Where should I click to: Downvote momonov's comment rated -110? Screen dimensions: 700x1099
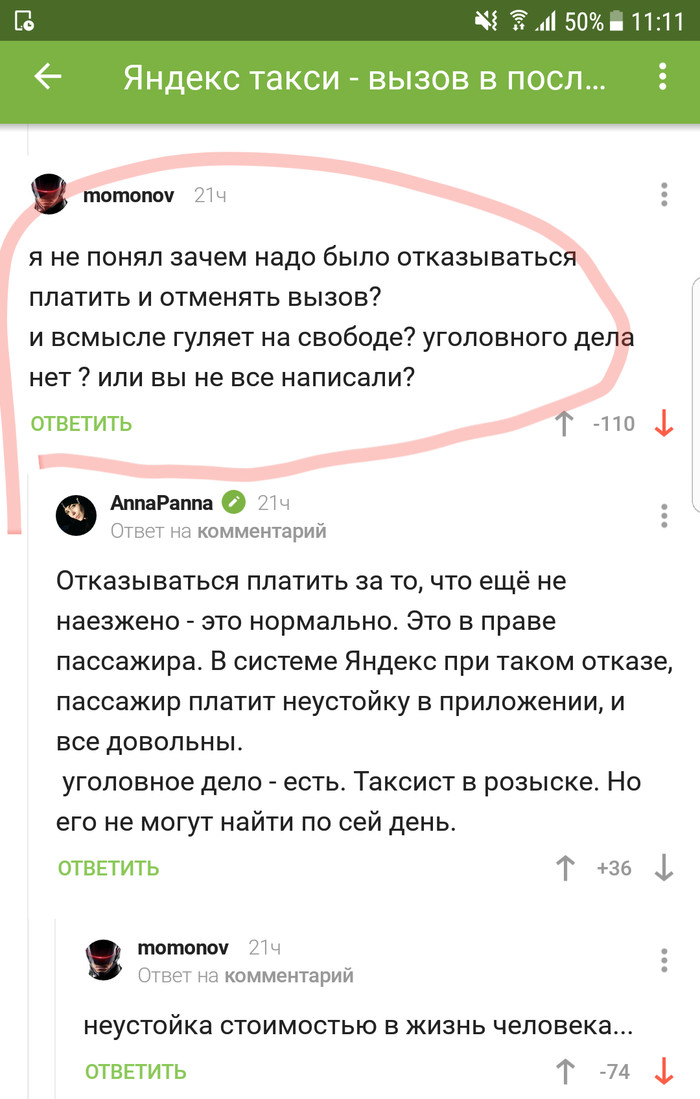coord(664,424)
